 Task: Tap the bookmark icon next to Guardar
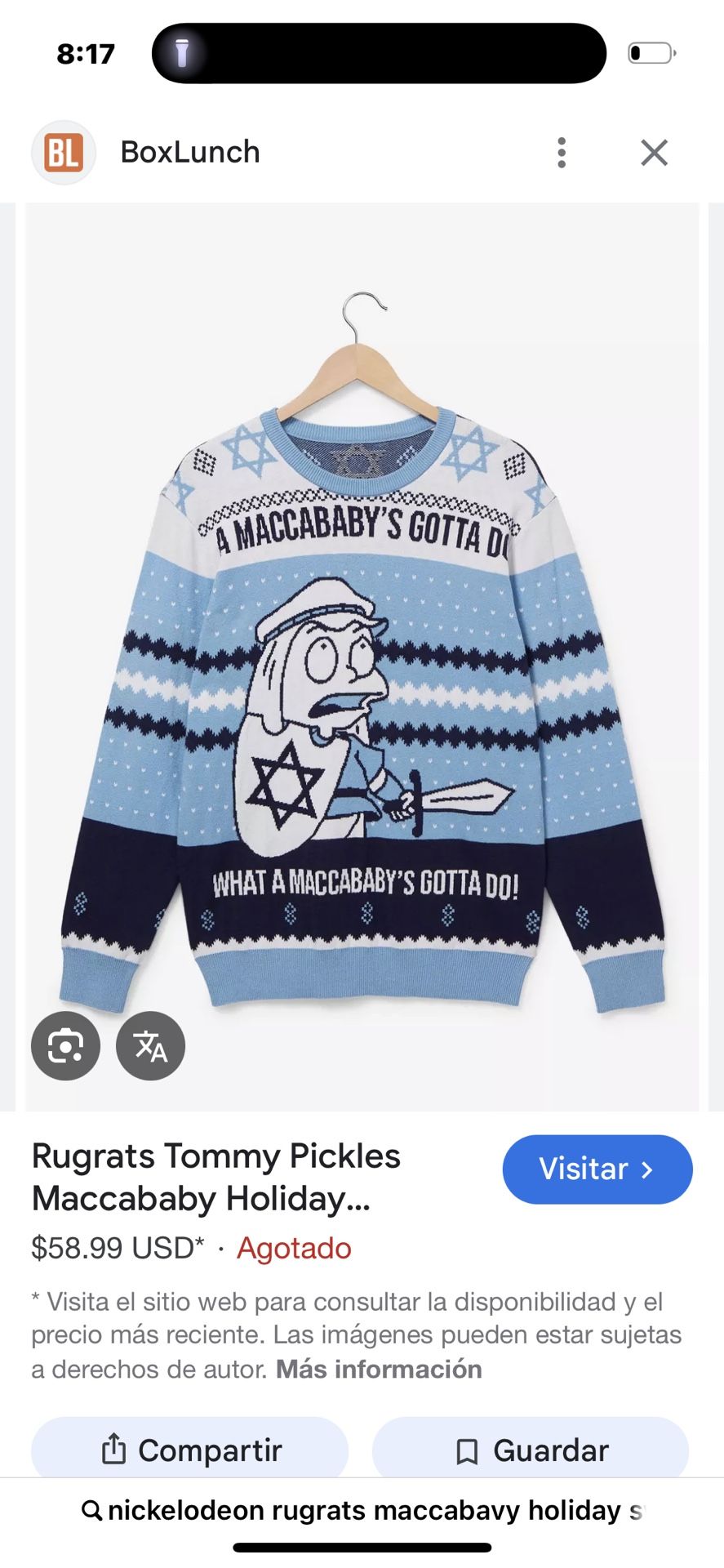coord(465,1450)
